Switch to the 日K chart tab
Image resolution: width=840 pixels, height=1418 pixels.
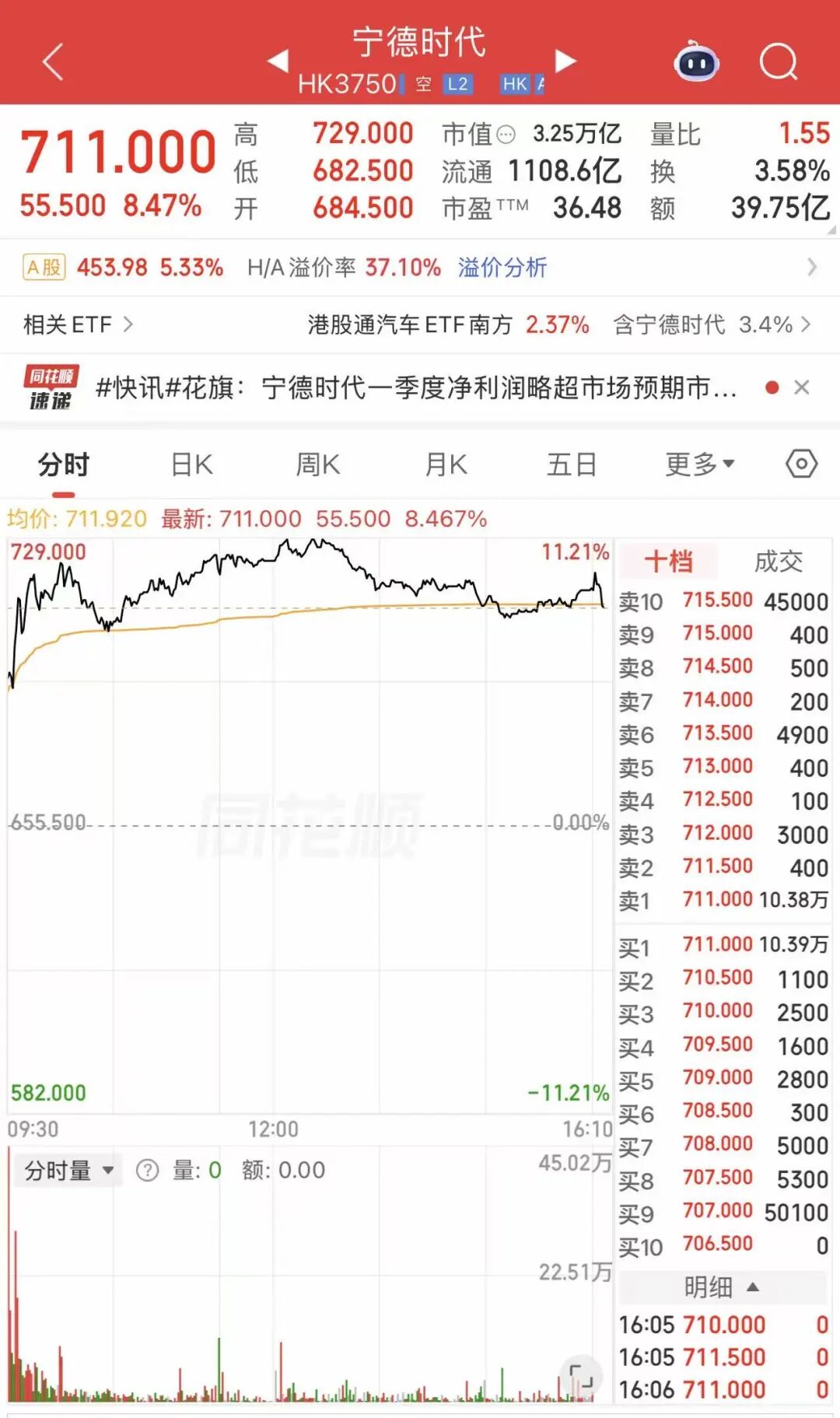(191, 465)
